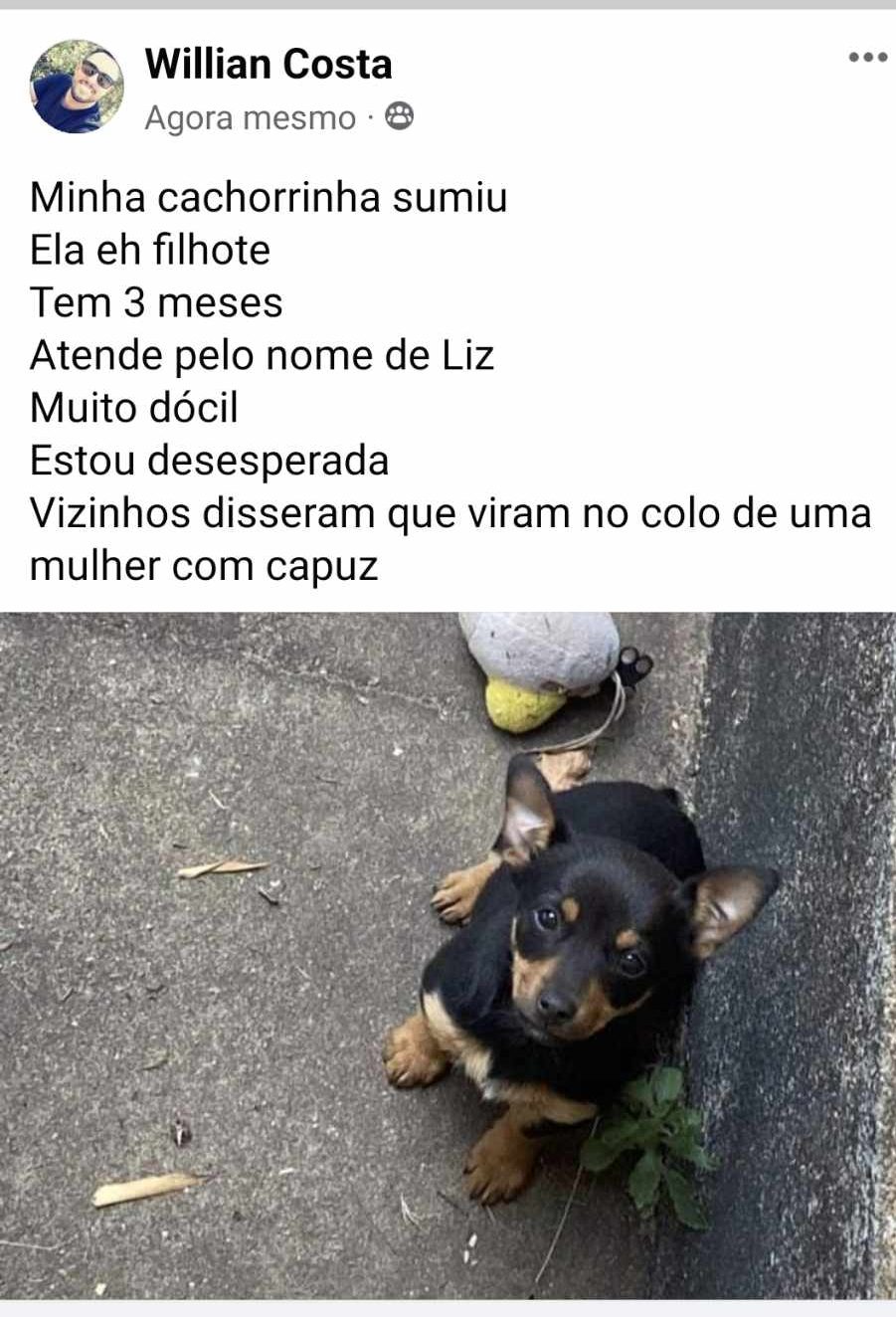This screenshot has height=1317, width=896.
Task: Open the puppy photo in full view
Action: click(x=448, y=955)
